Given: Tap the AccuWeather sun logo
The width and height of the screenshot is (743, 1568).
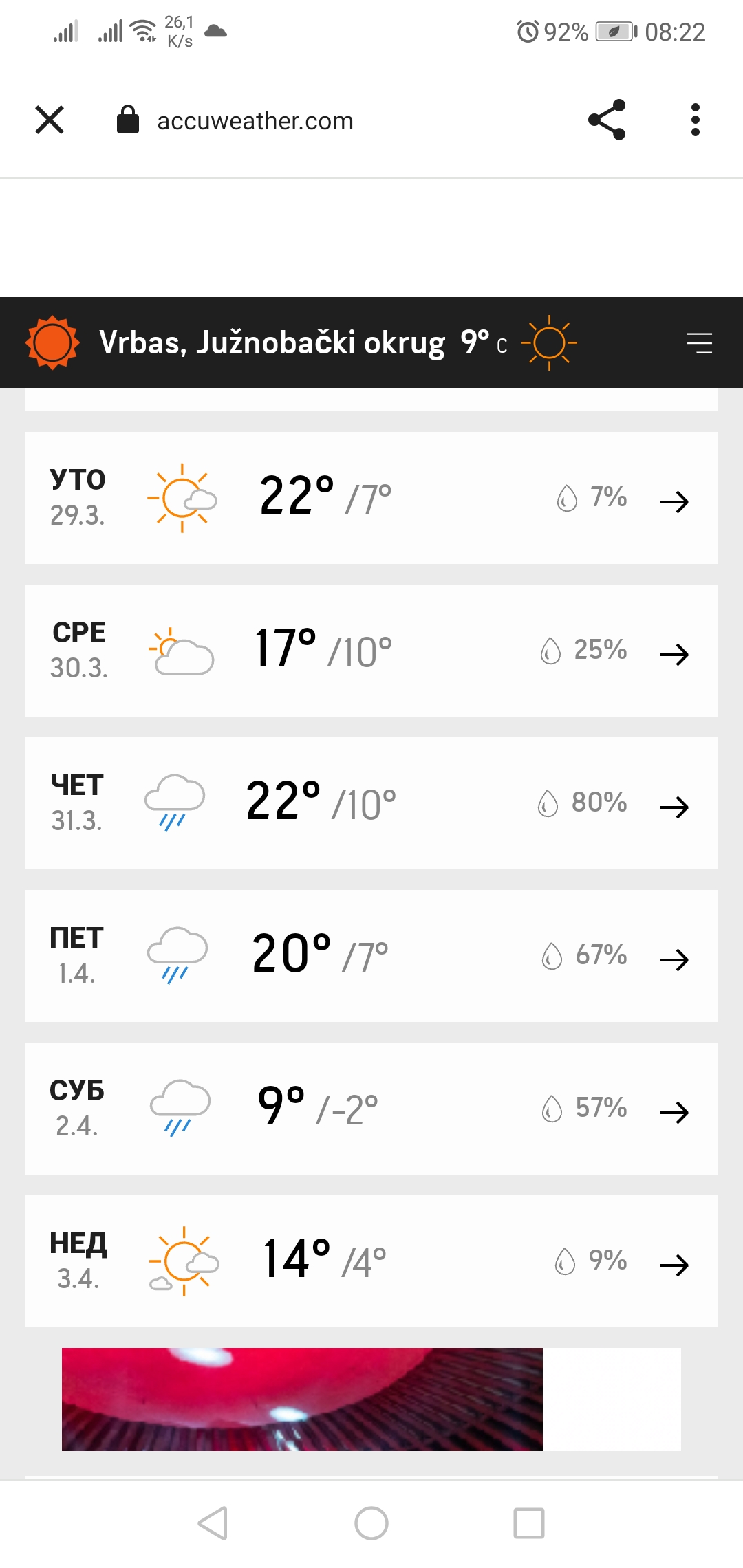Looking at the screenshot, I should tap(52, 342).
